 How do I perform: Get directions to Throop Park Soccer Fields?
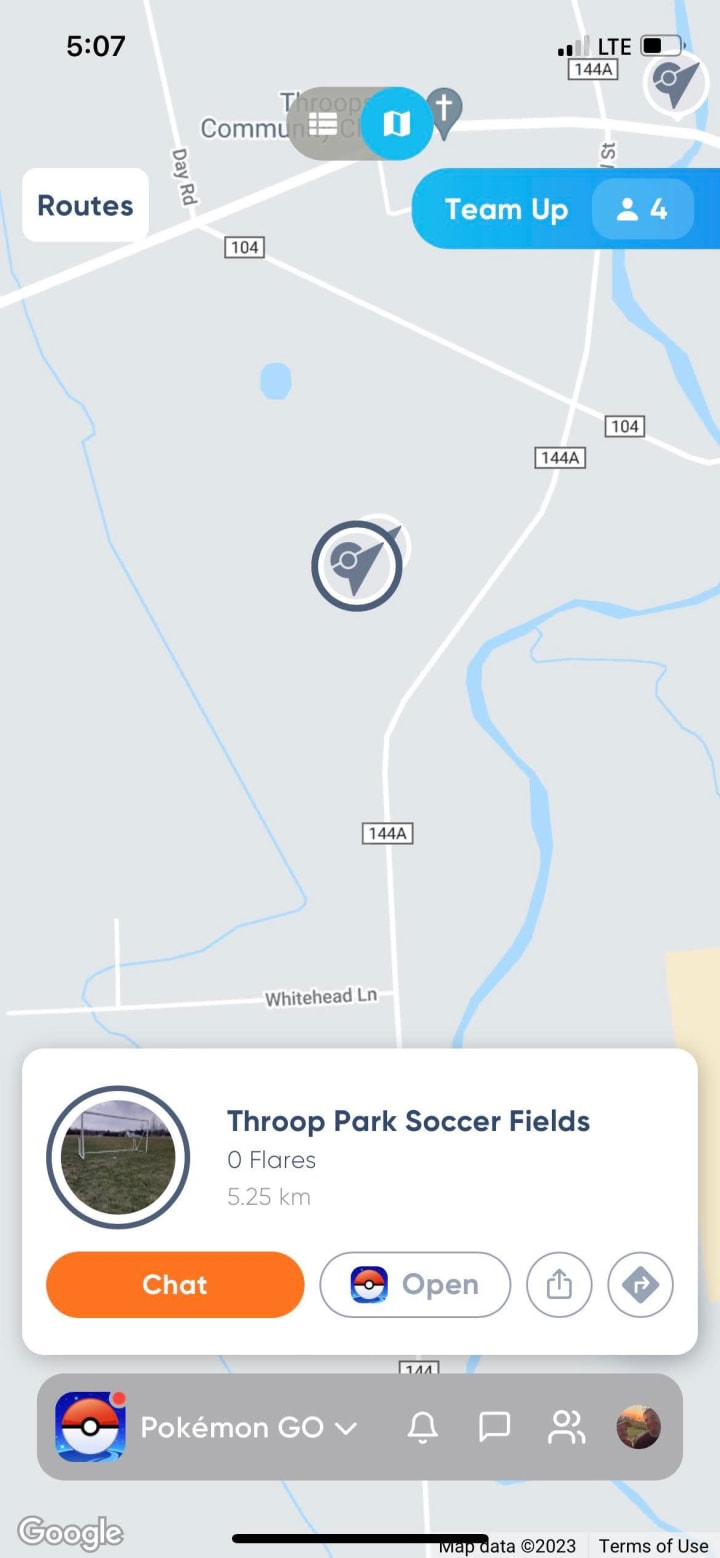[640, 1284]
